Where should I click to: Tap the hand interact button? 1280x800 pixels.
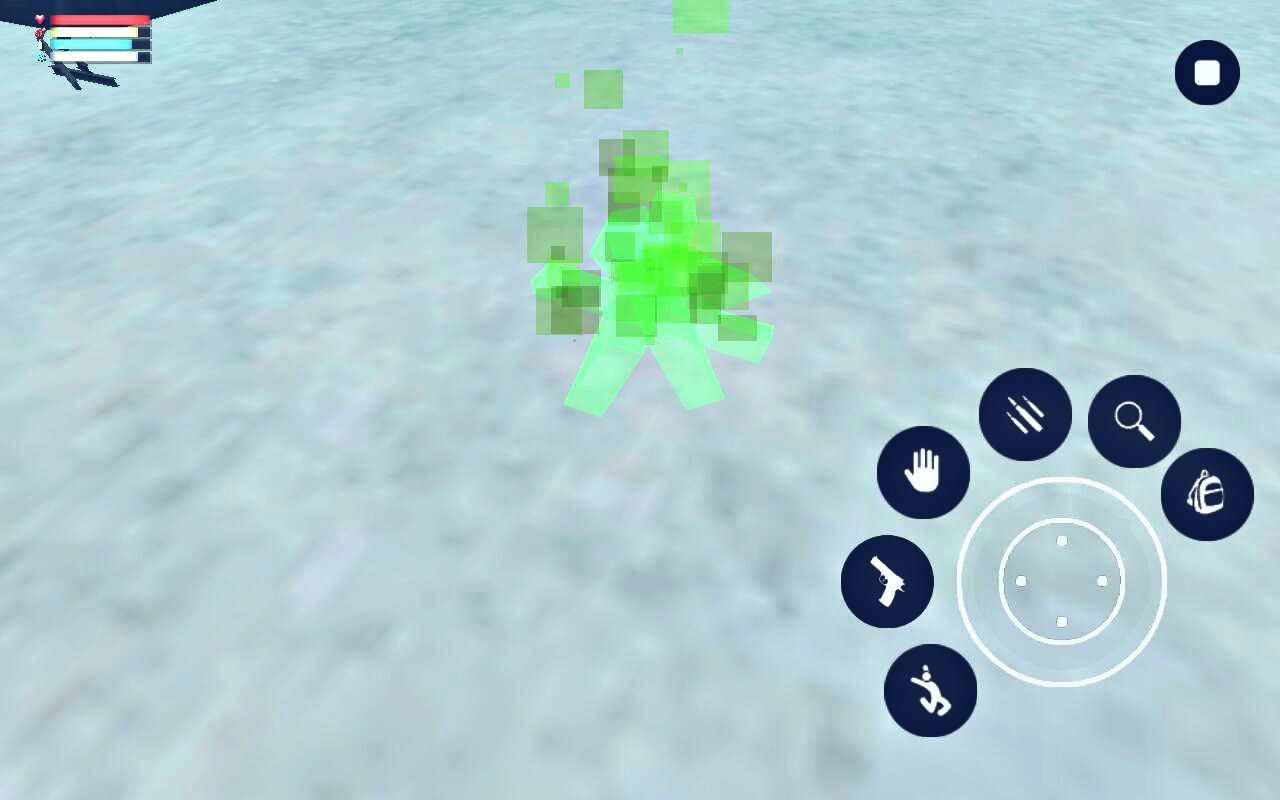point(923,472)
